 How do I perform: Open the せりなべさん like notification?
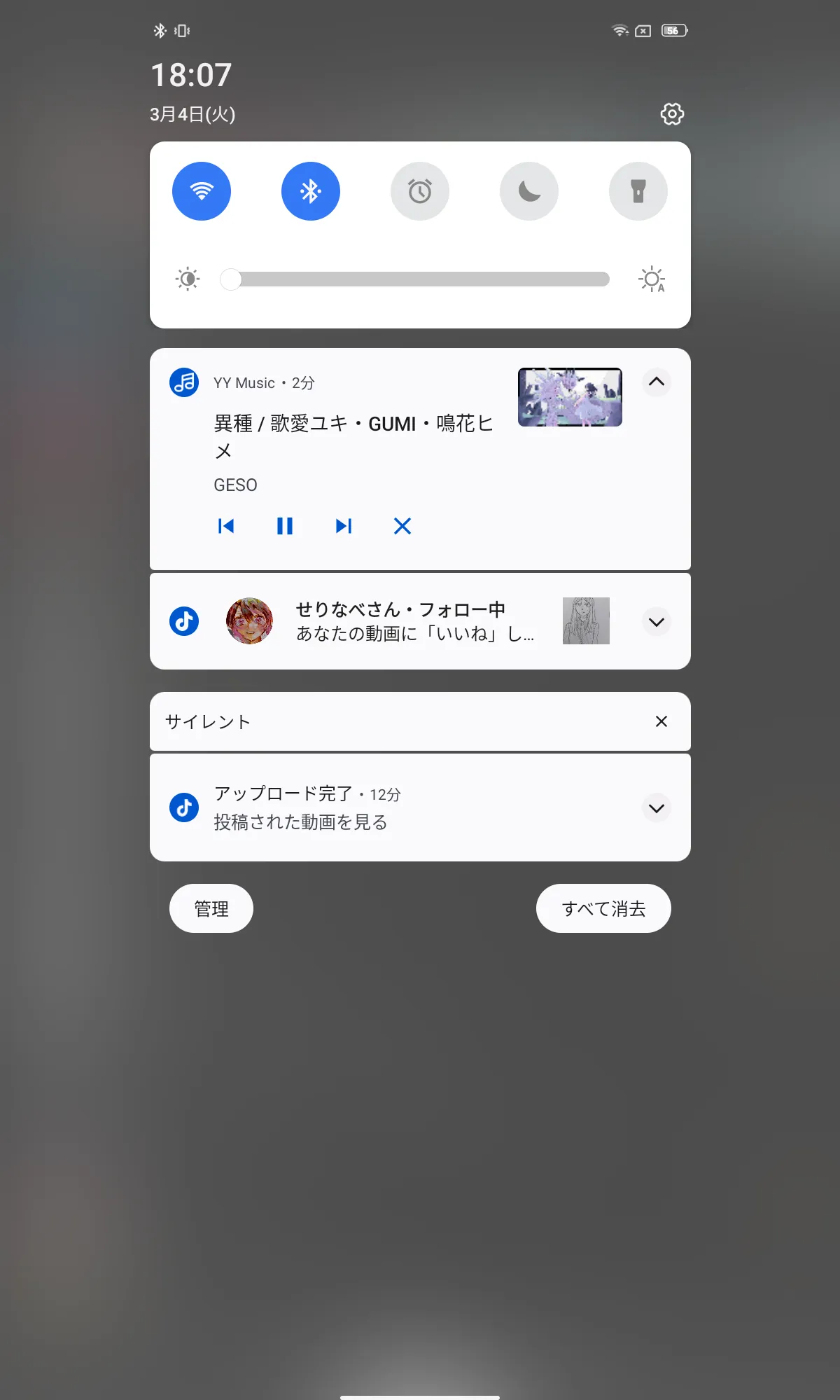click(x=413, y=621)
